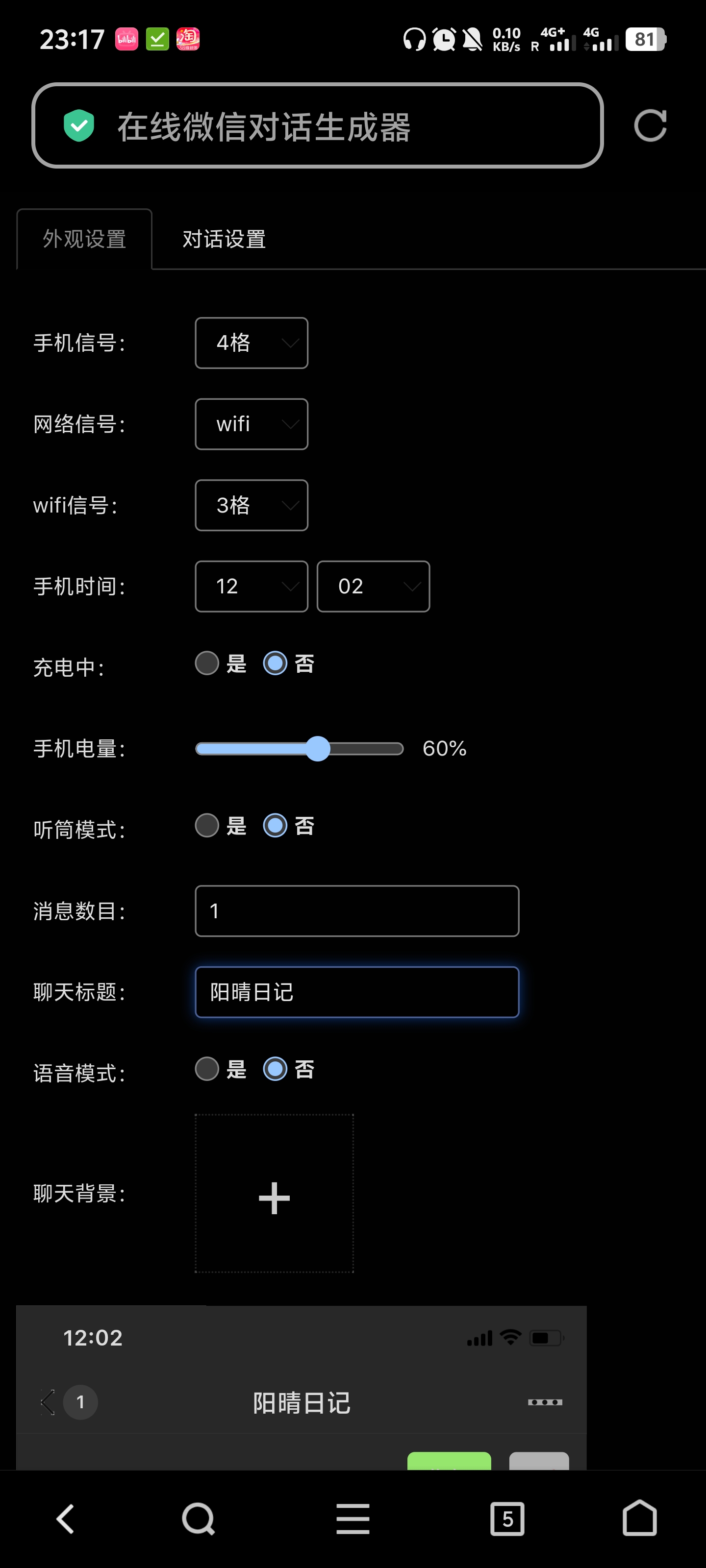
Task: Open the browser tab switcher showing 5
Action: coord(507,1519)
